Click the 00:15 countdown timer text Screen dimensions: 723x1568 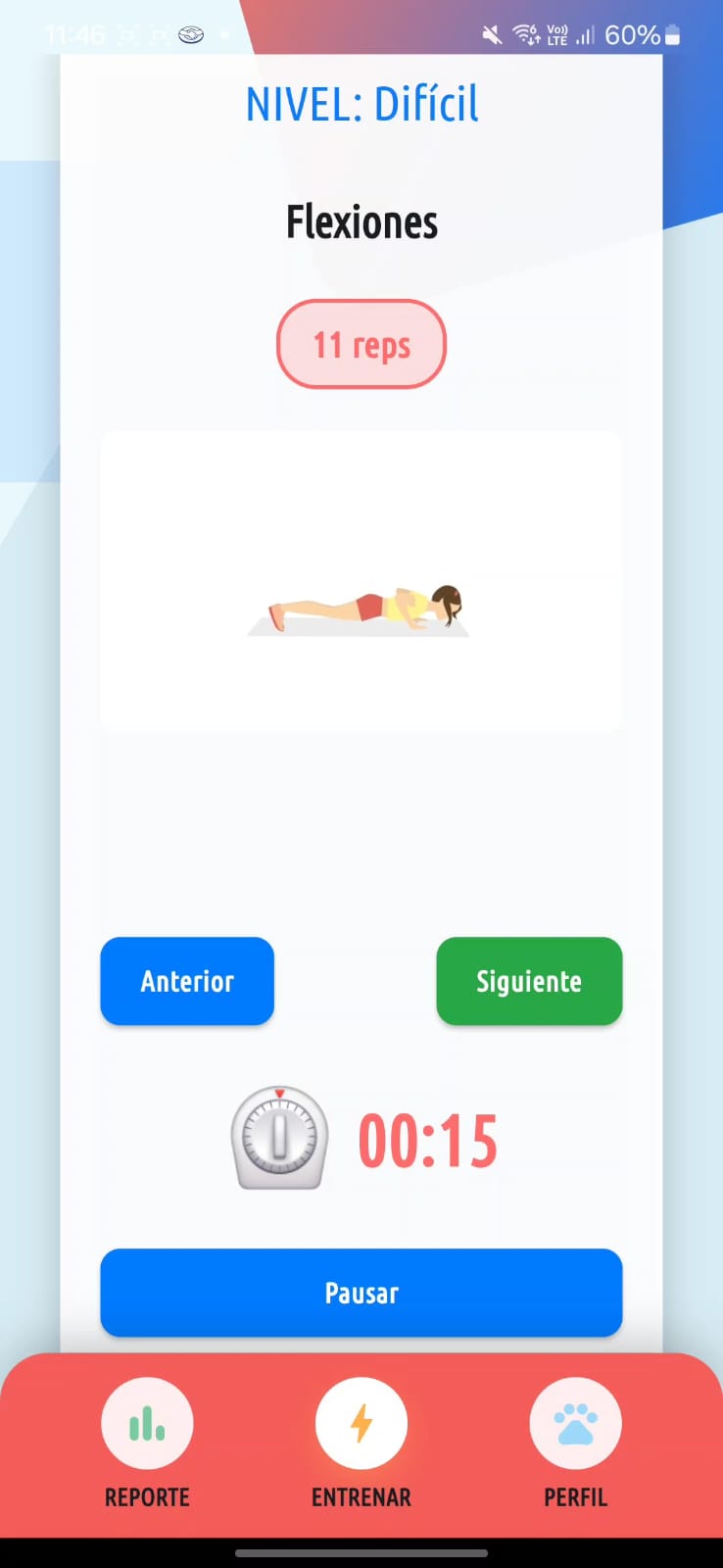click(x=428, y=1139)
